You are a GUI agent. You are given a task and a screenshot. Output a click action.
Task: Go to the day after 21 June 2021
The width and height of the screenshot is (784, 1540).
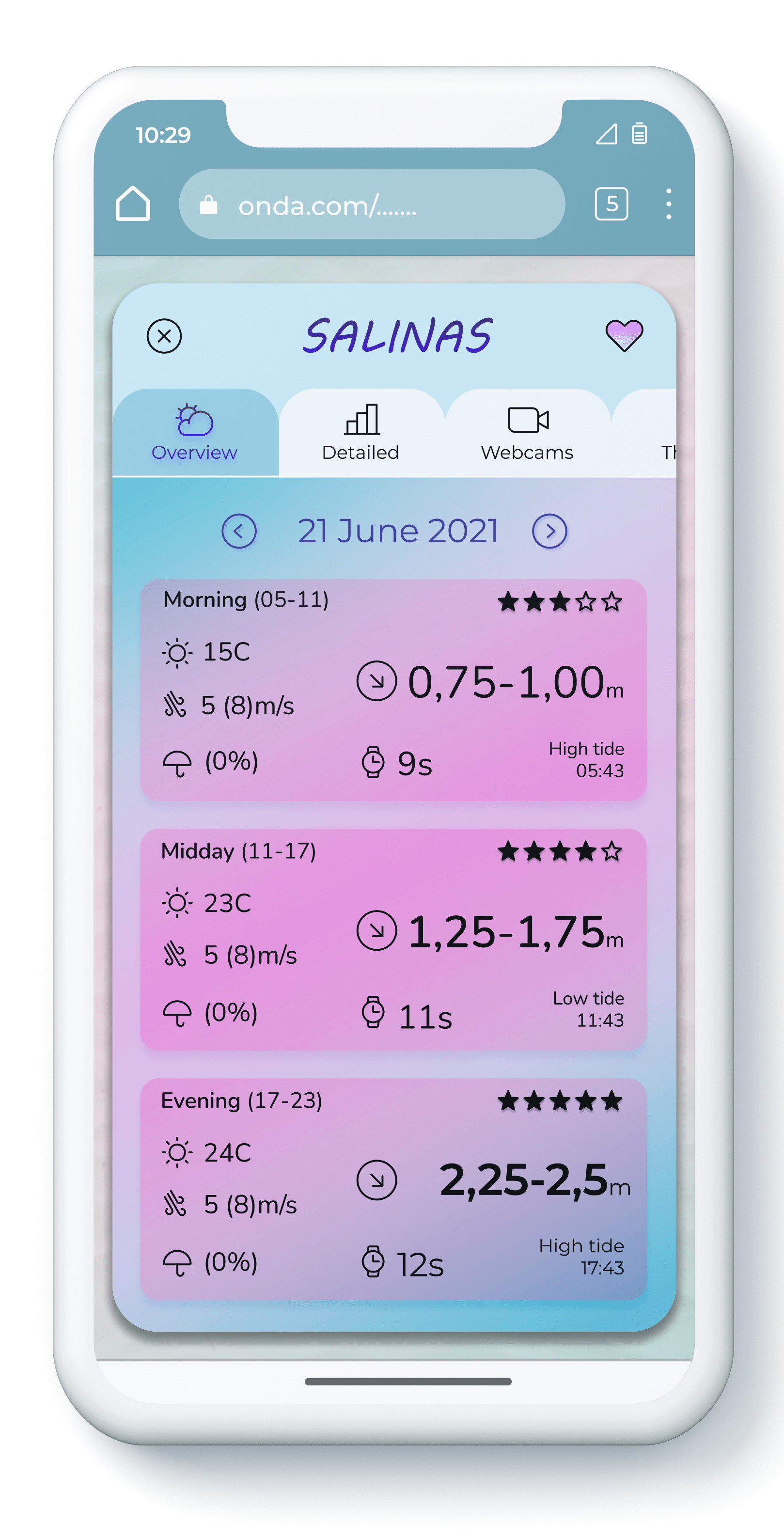[550, 531]
